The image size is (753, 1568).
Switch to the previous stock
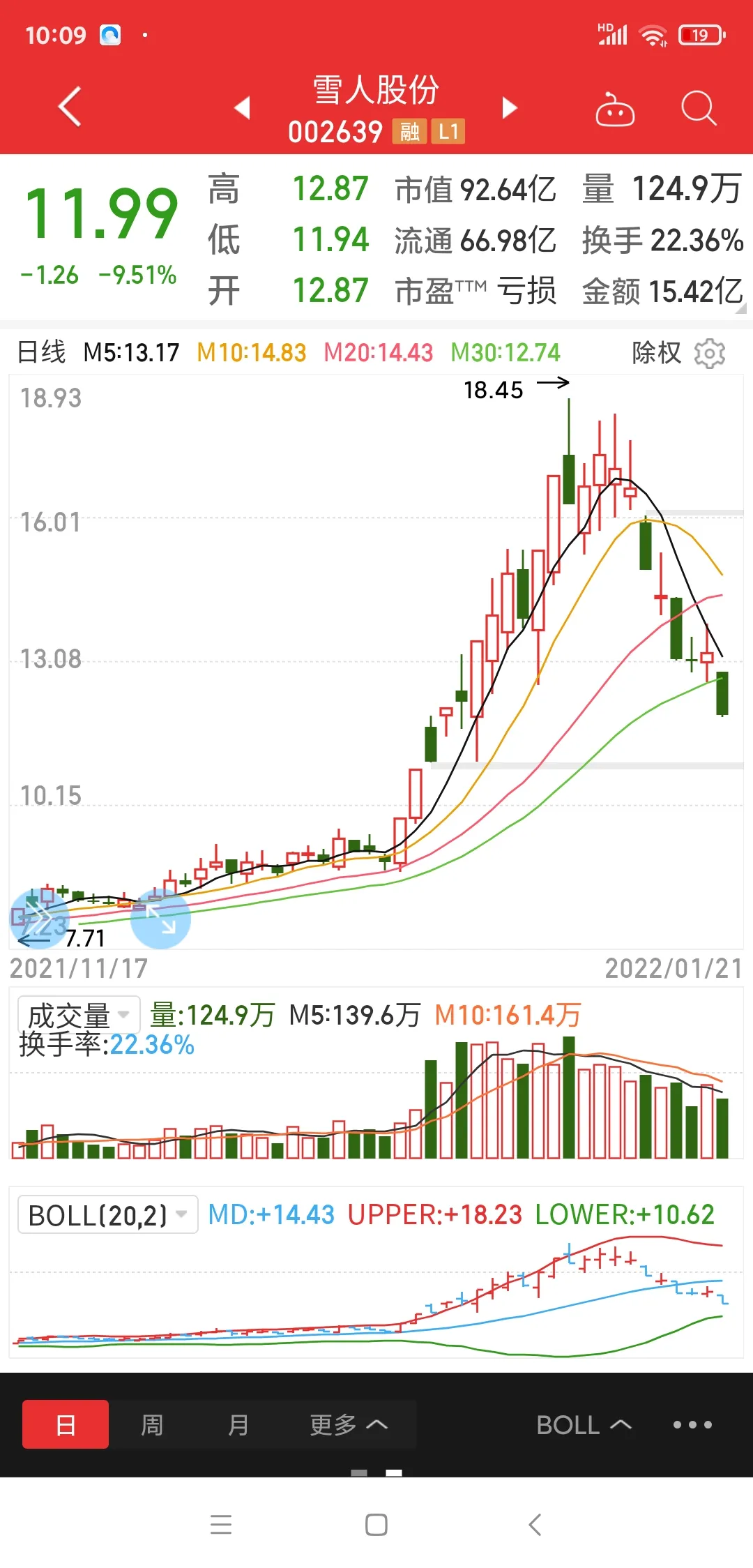point(242,107)
